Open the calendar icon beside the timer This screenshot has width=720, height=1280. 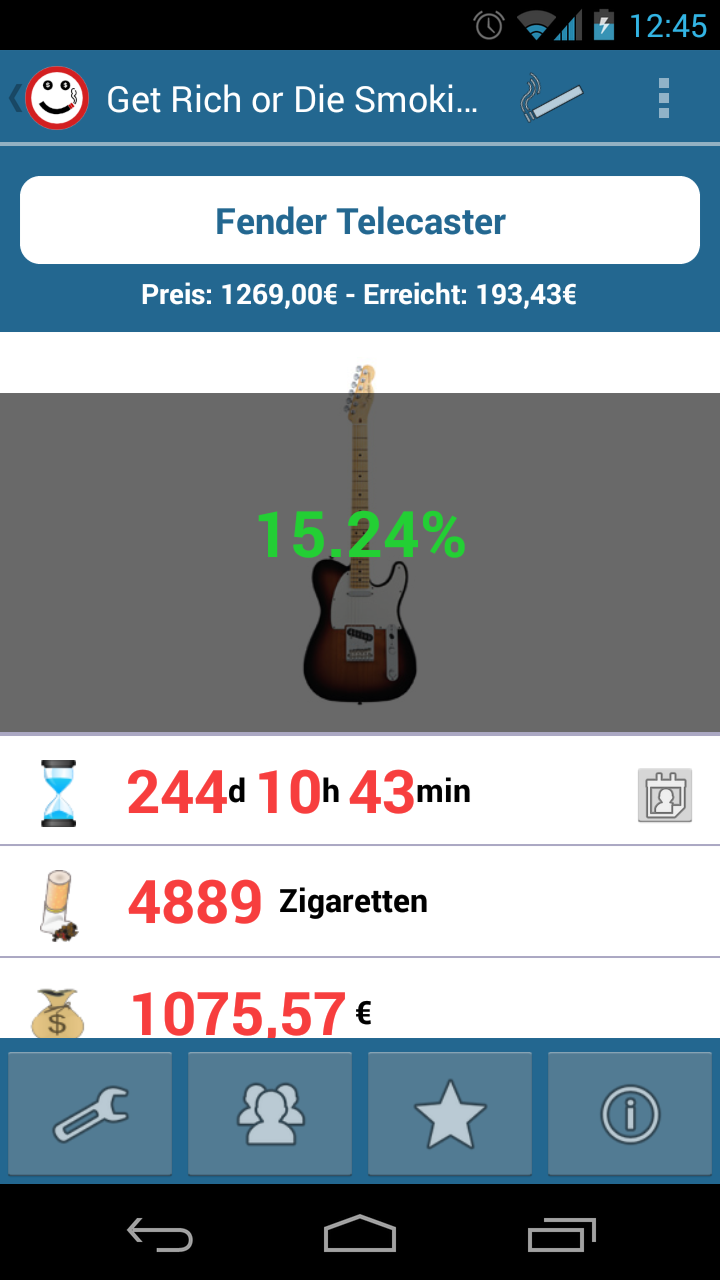click(665, 796)
